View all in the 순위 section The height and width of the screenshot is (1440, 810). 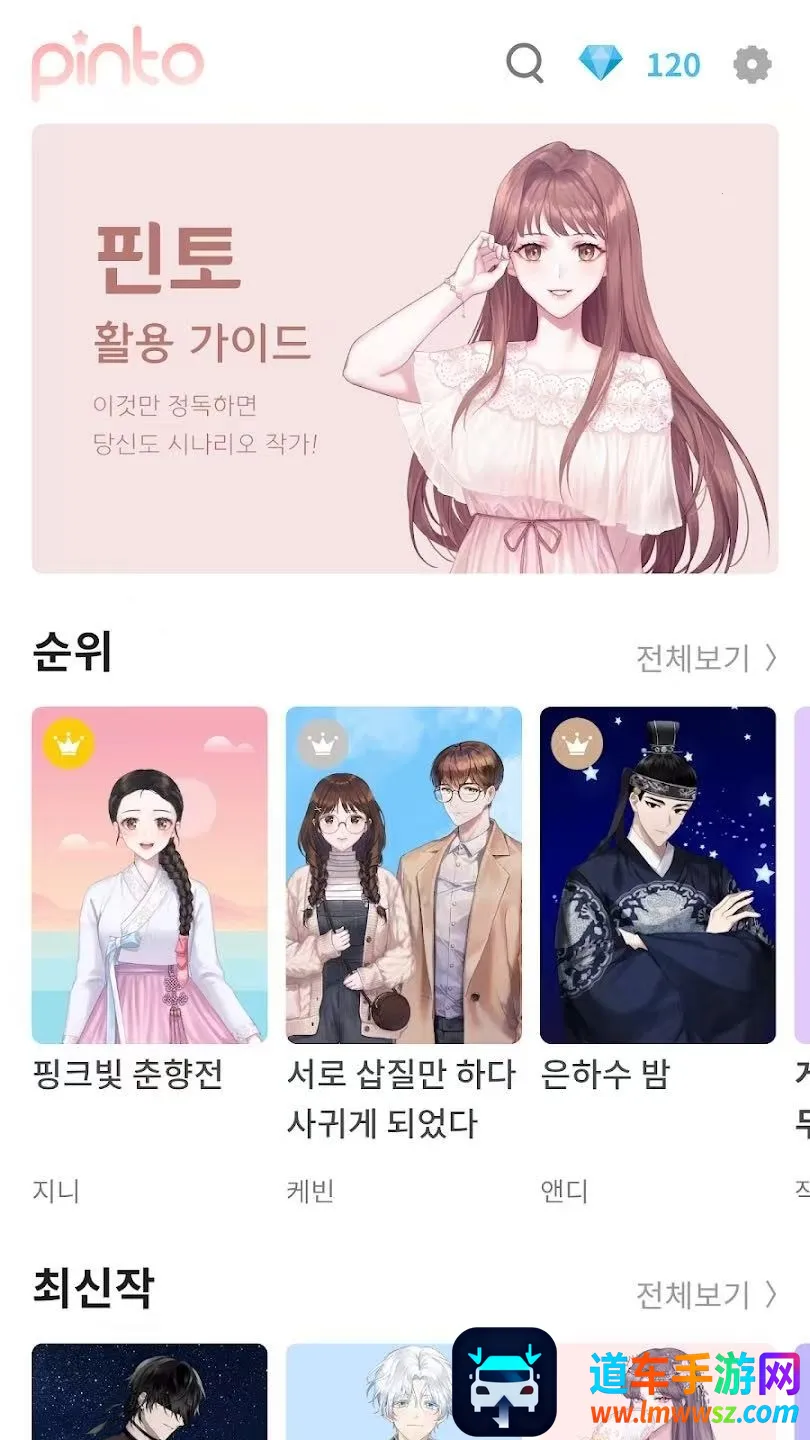click(706, 658)
